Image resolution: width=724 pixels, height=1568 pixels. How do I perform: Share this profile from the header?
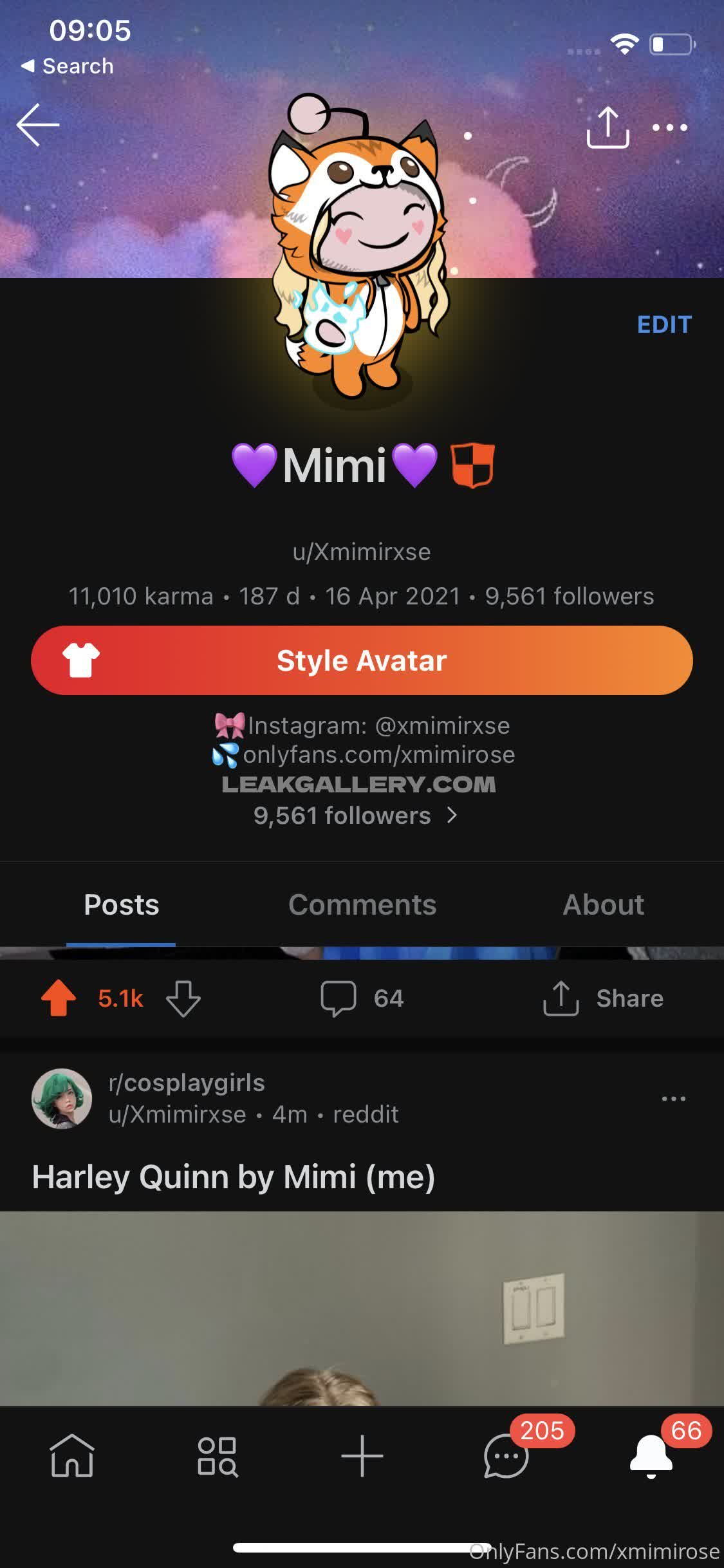608,127
